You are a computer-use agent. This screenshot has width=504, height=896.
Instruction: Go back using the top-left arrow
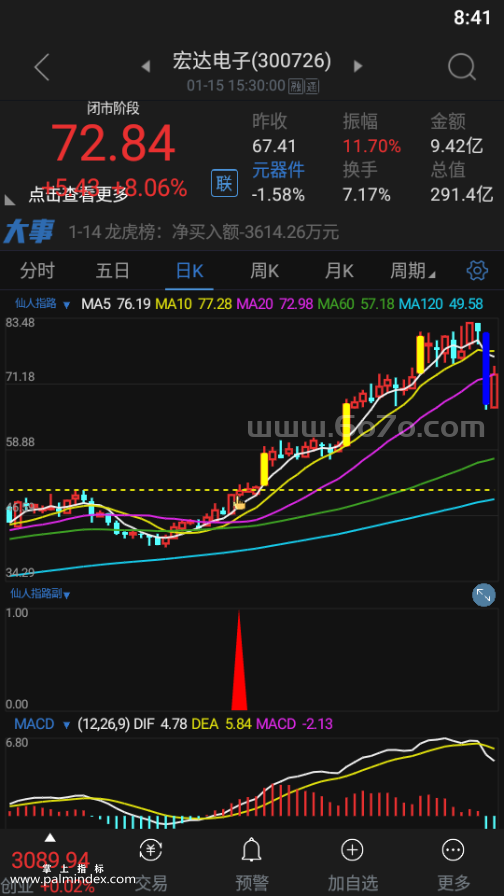[x=42, y=67]
